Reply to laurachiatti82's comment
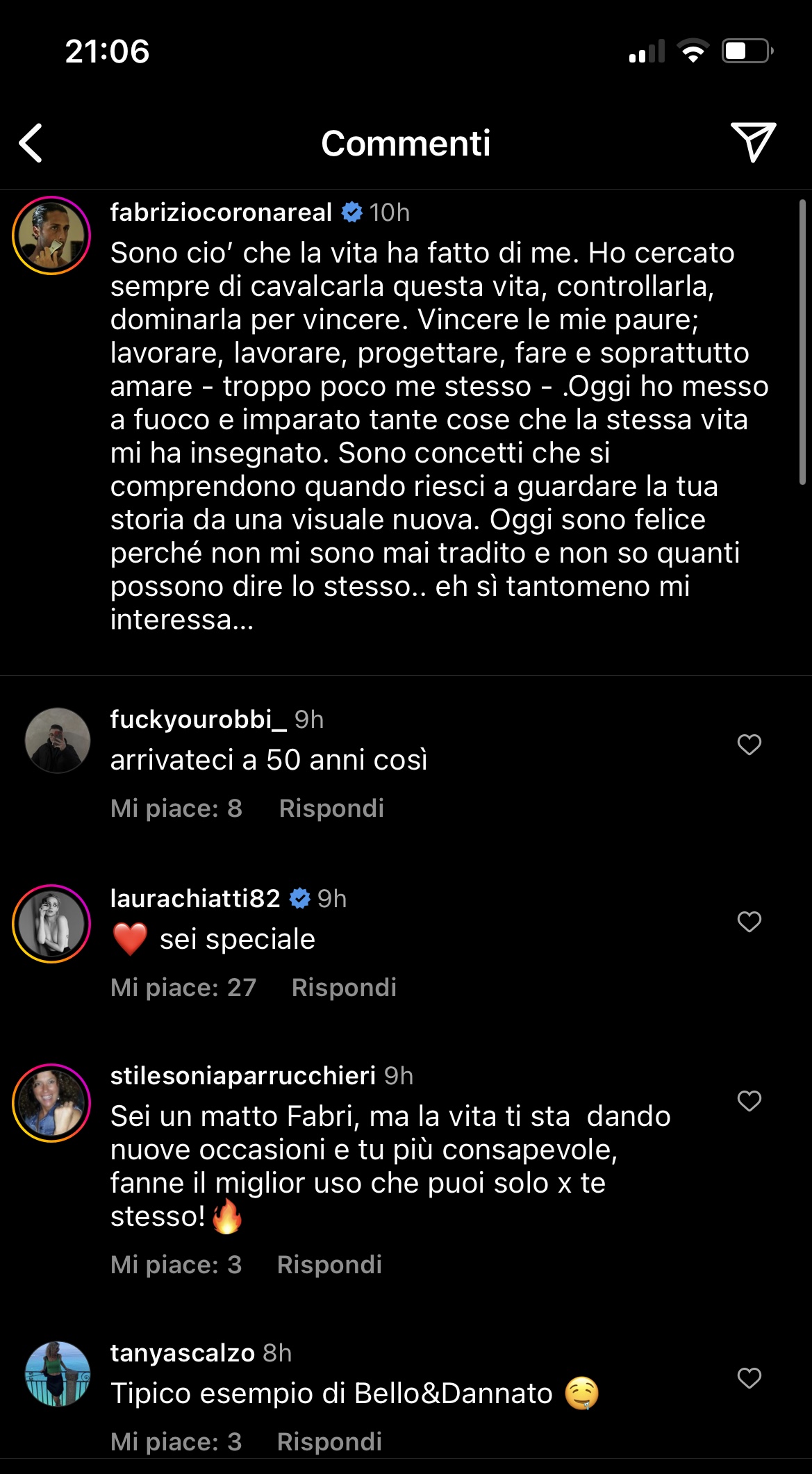812x1474 pixels. pos(344,987)
